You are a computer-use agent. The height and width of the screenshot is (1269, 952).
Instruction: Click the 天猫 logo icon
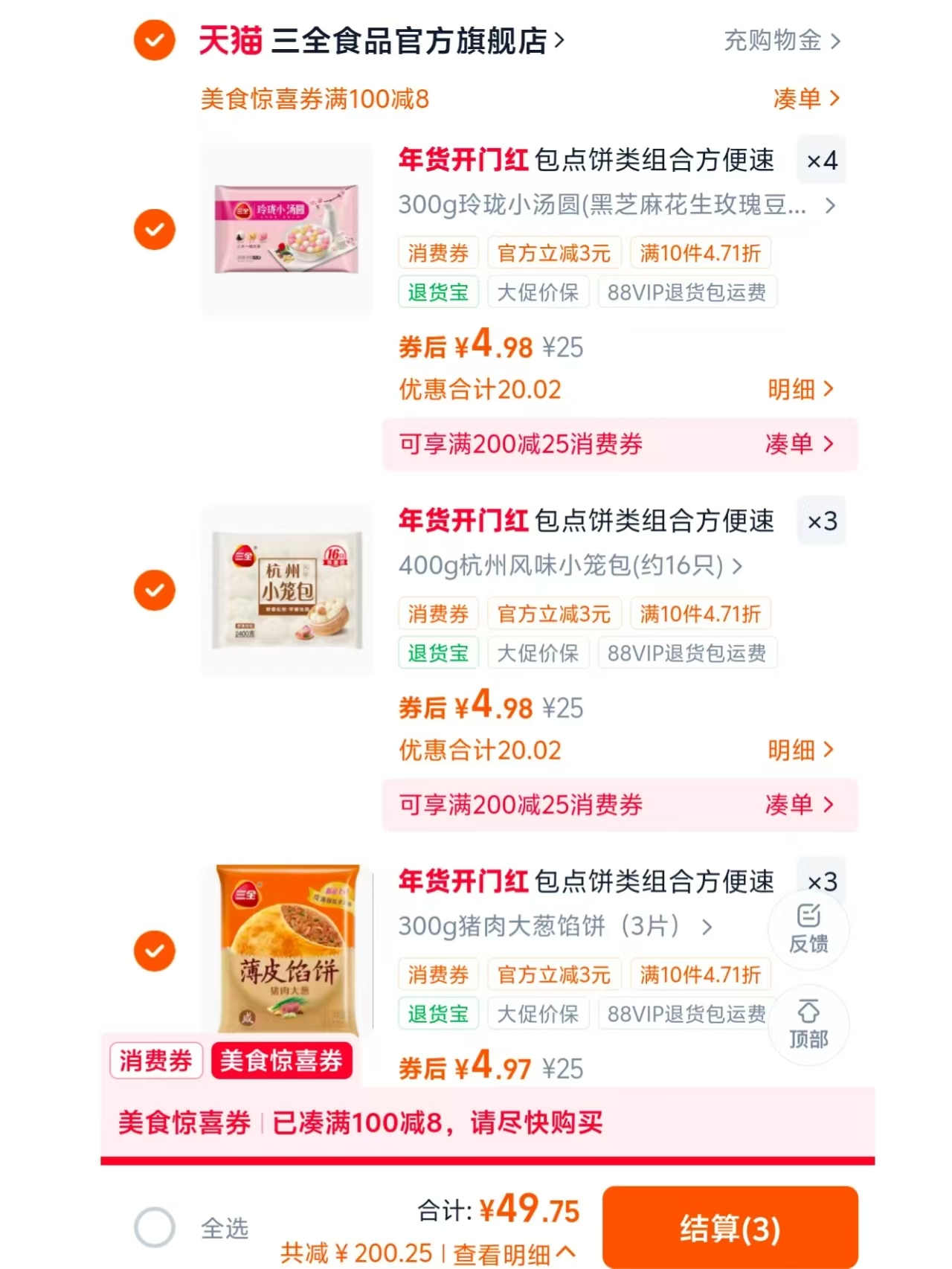pos(228,42)
